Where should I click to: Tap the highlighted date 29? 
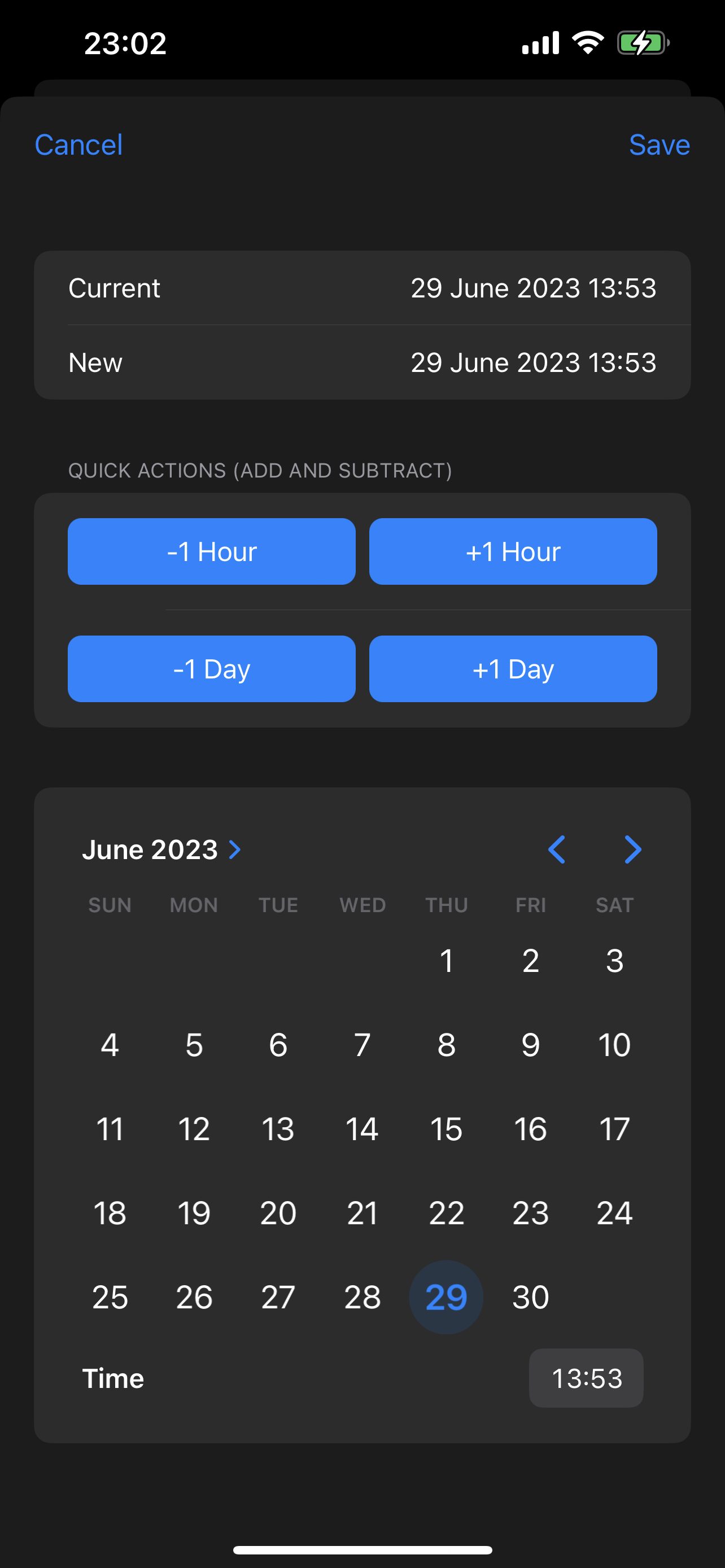[x=446, y=1297]
